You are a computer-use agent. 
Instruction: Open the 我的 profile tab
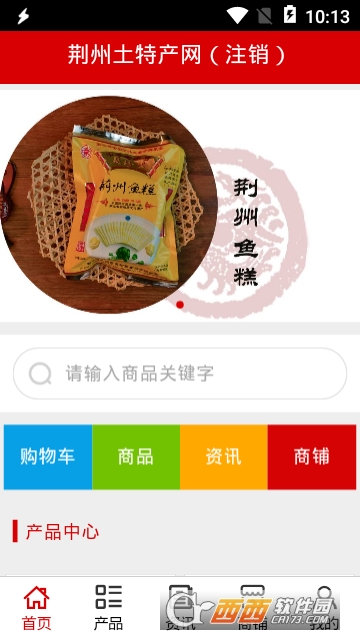tap(324, 608)
